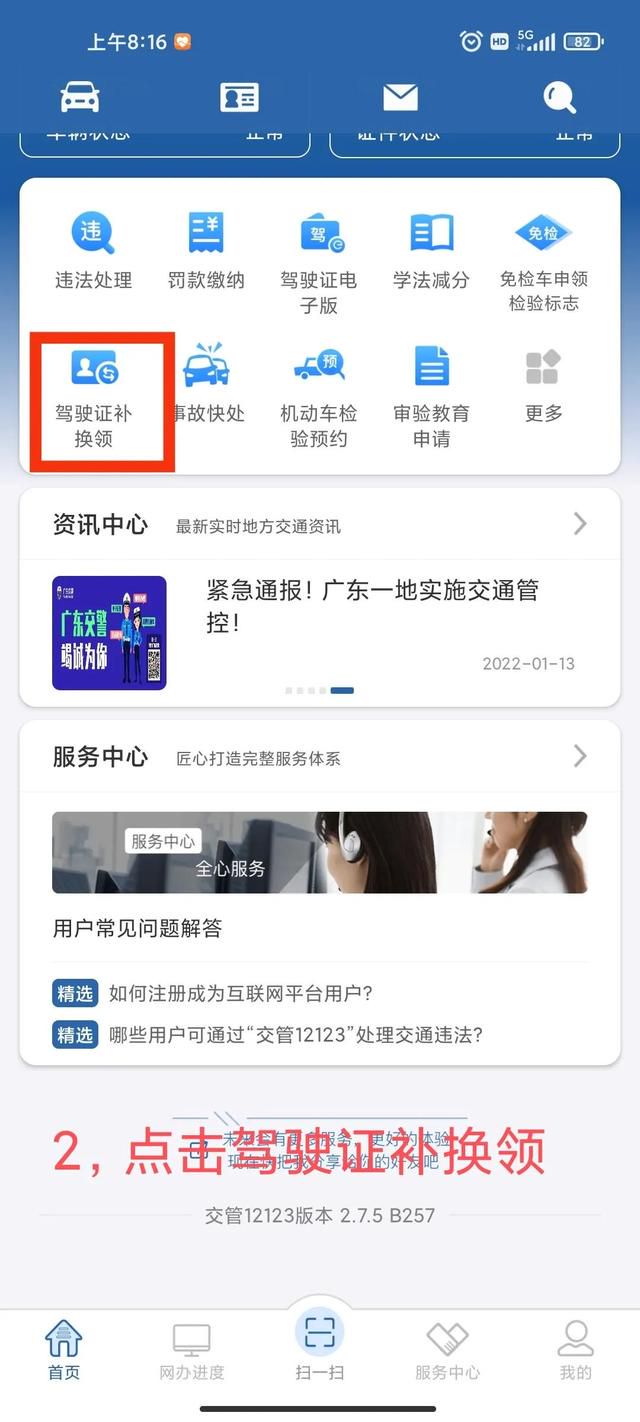
Task: Open 审验教育申请
Action: coord(431,398)
